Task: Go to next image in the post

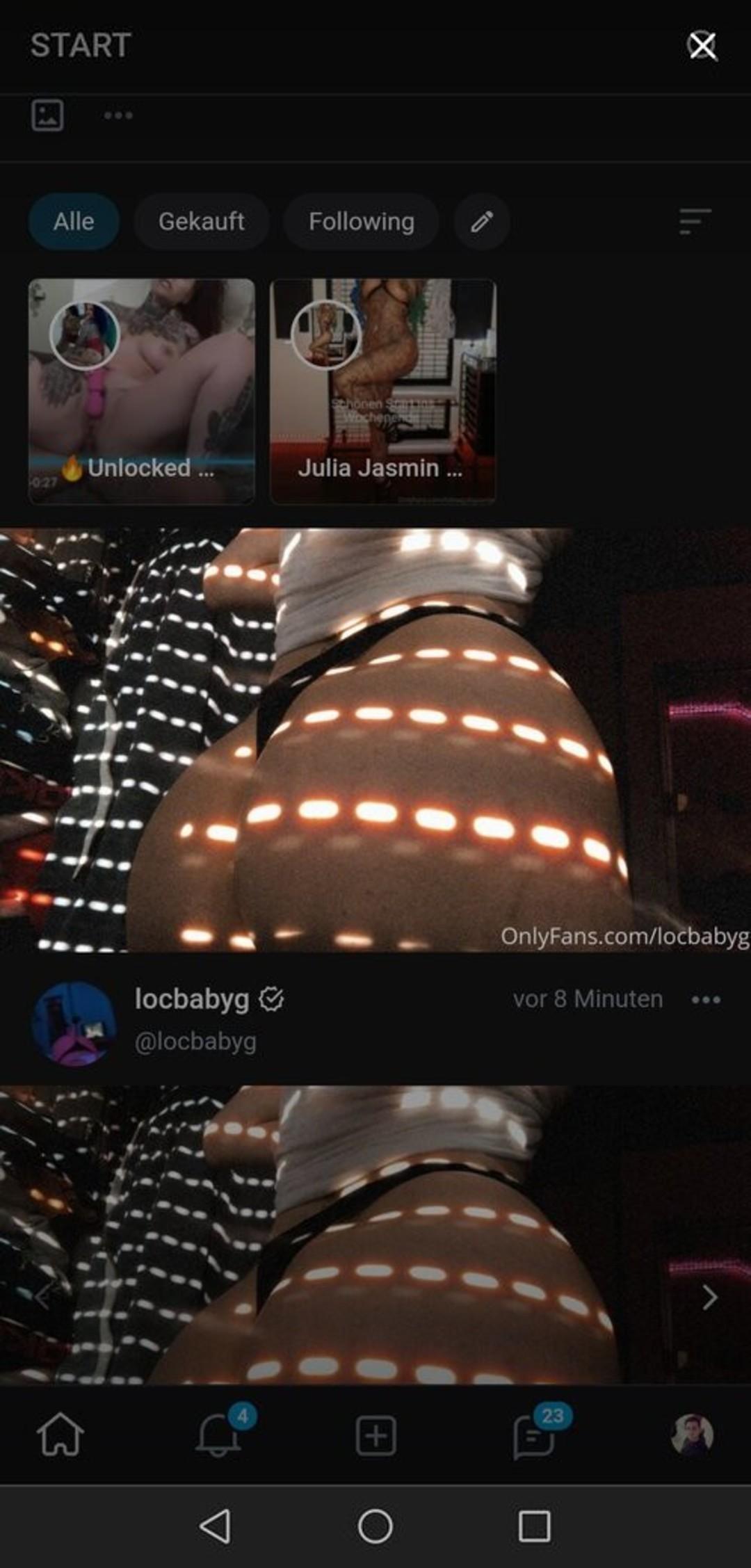Action: tap(709, 1297)
